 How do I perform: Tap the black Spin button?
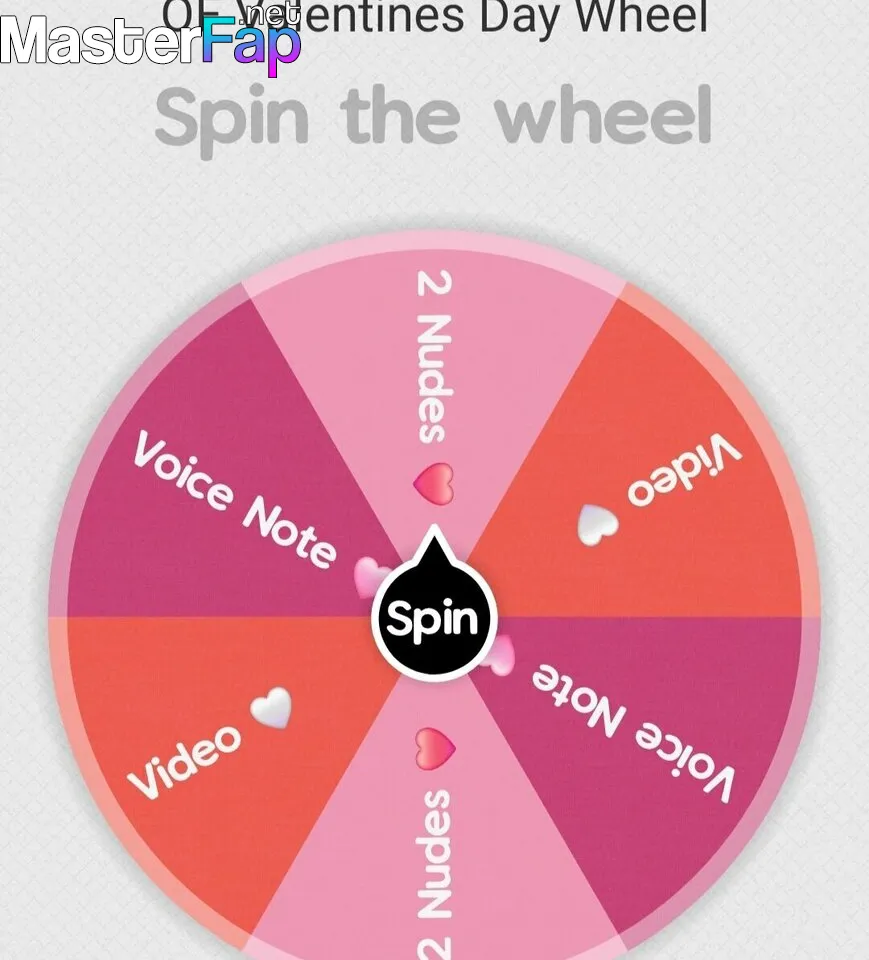click(433, 620)
